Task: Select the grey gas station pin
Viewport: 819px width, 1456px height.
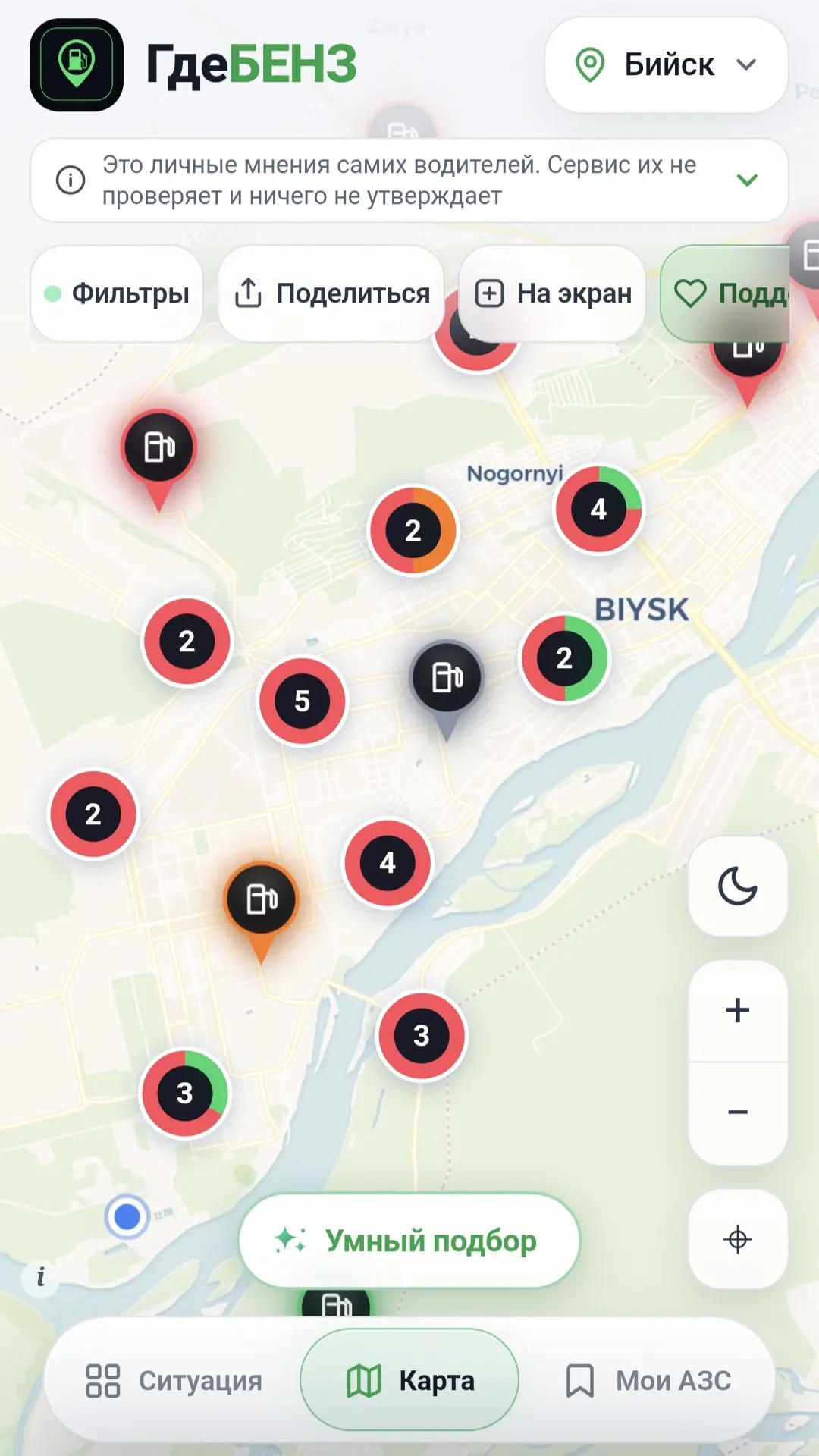Action: pos(447,685)
